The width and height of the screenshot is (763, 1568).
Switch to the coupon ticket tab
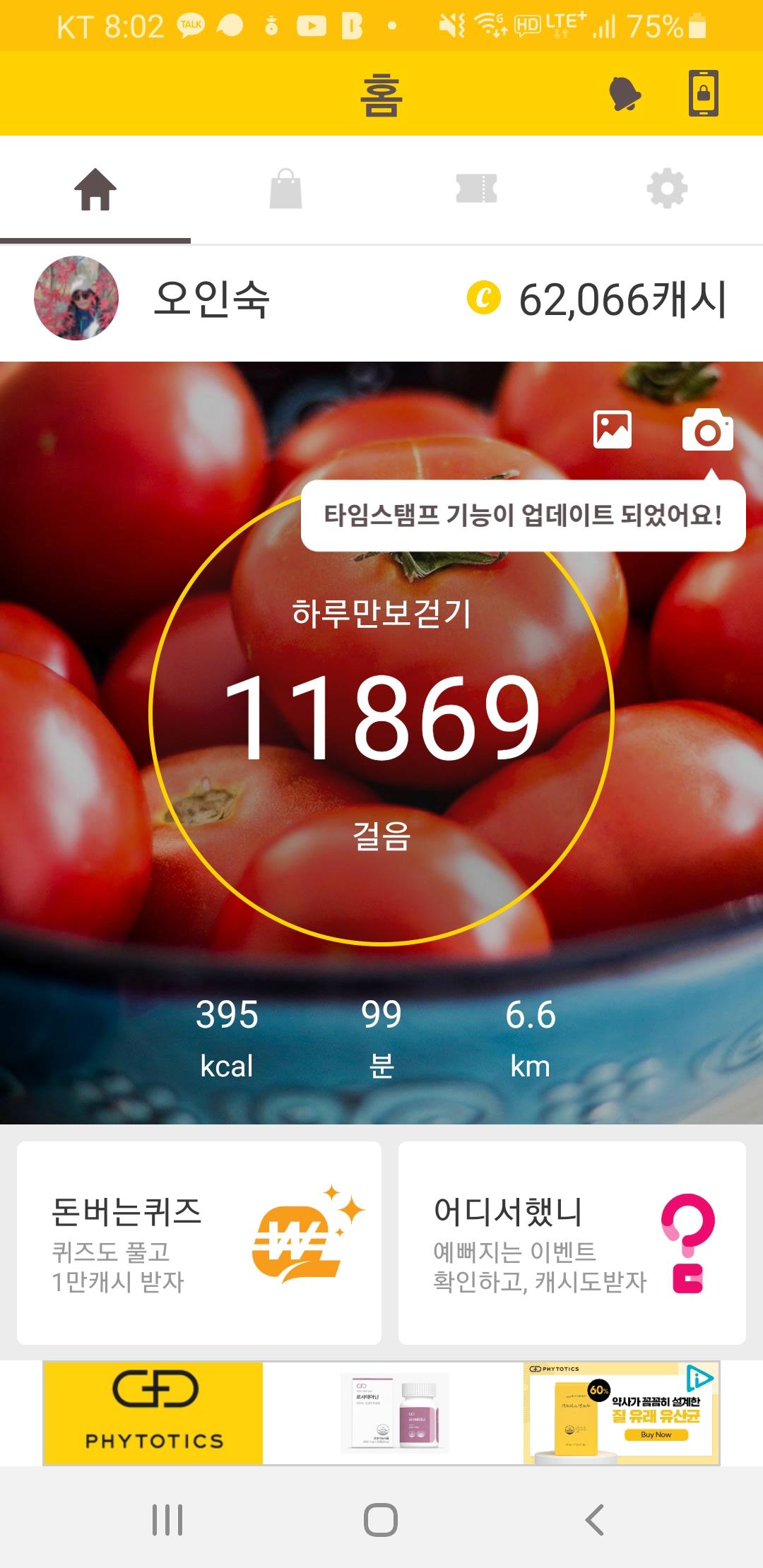coord(477,189)
